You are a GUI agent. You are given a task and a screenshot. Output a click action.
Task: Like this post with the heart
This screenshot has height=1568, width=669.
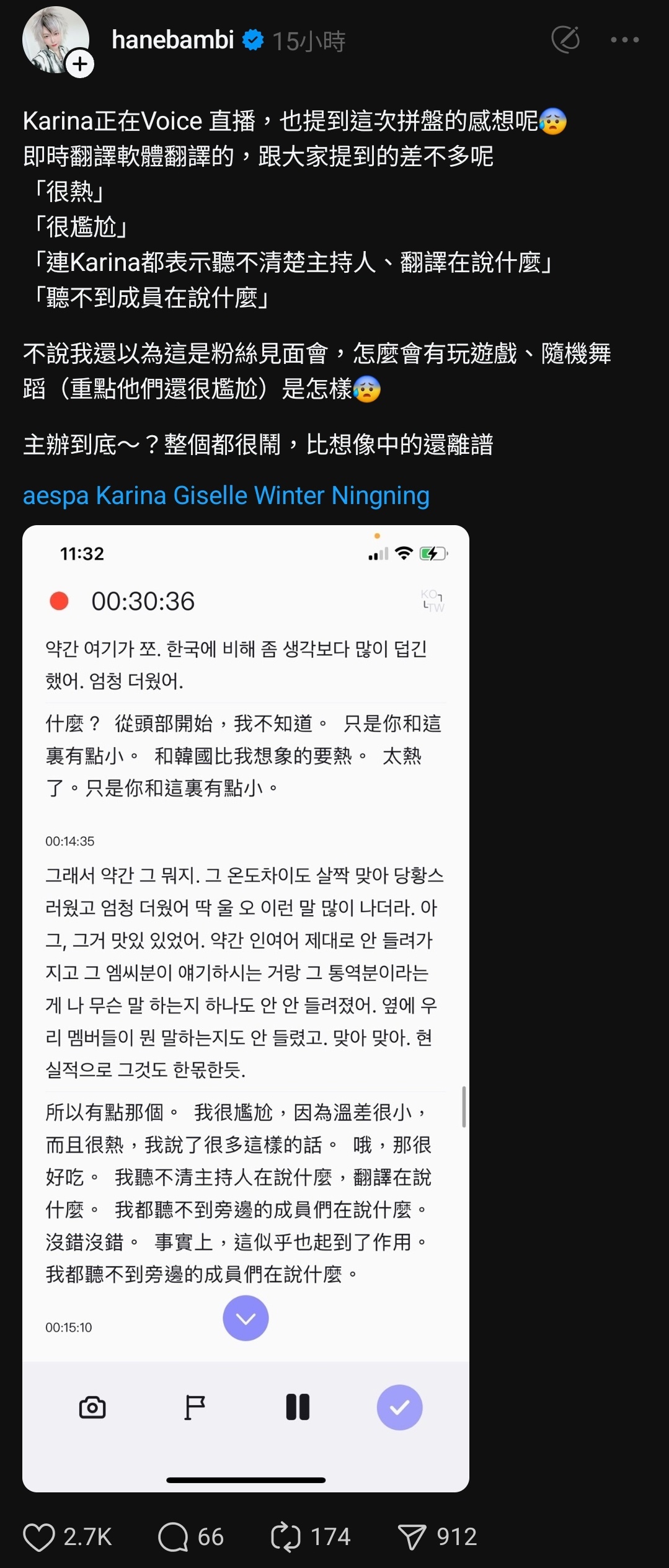[39, 1537]
